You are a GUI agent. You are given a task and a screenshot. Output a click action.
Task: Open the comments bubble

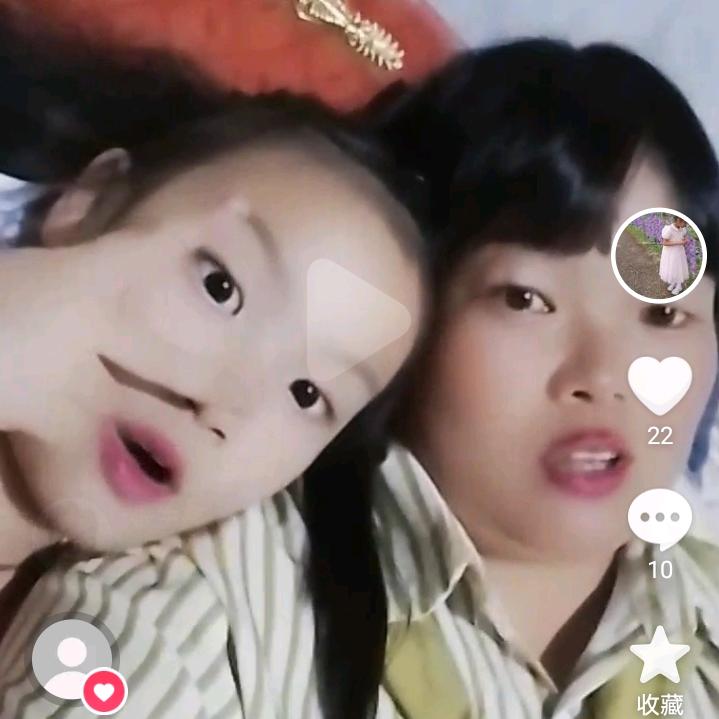coord(659,518)
